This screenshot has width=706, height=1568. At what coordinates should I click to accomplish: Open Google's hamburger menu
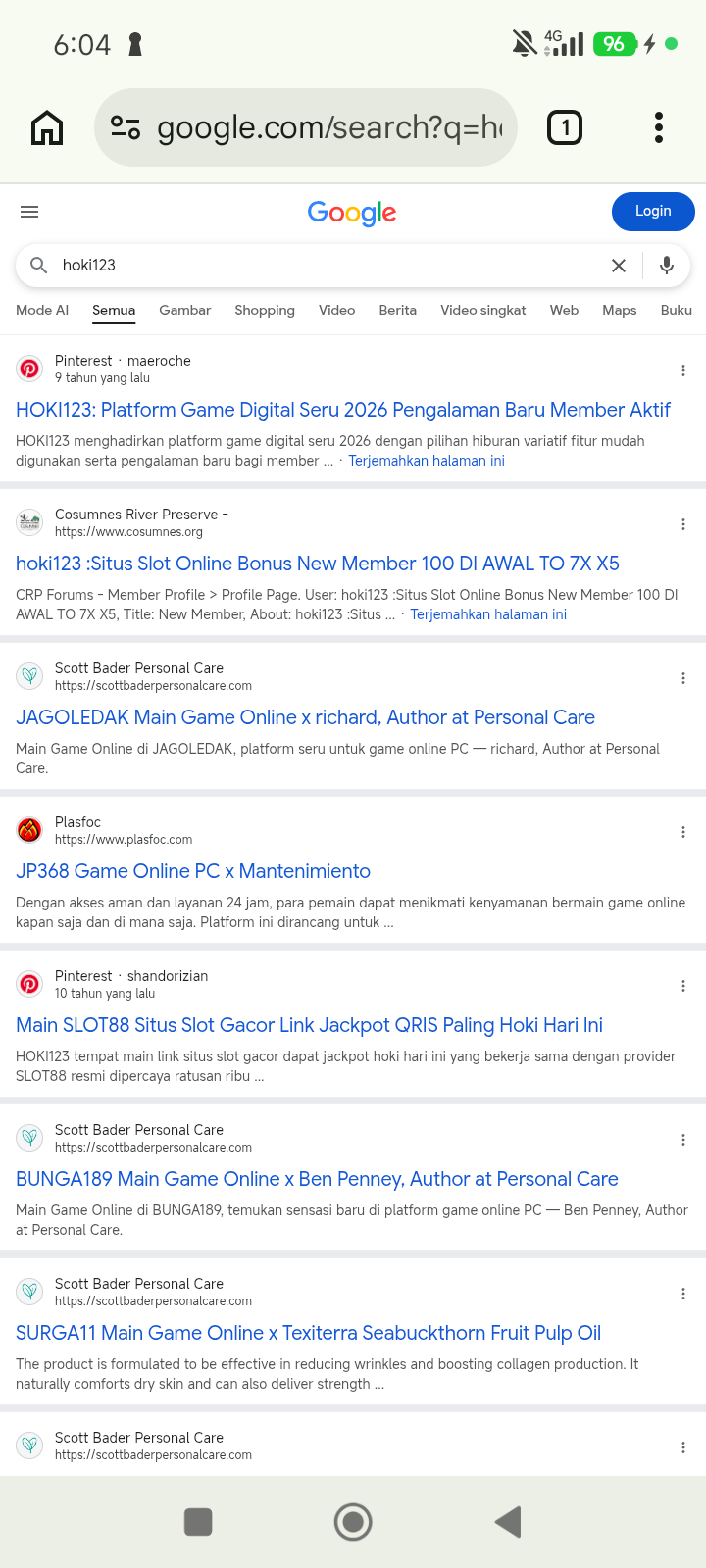tap(29, 212)
